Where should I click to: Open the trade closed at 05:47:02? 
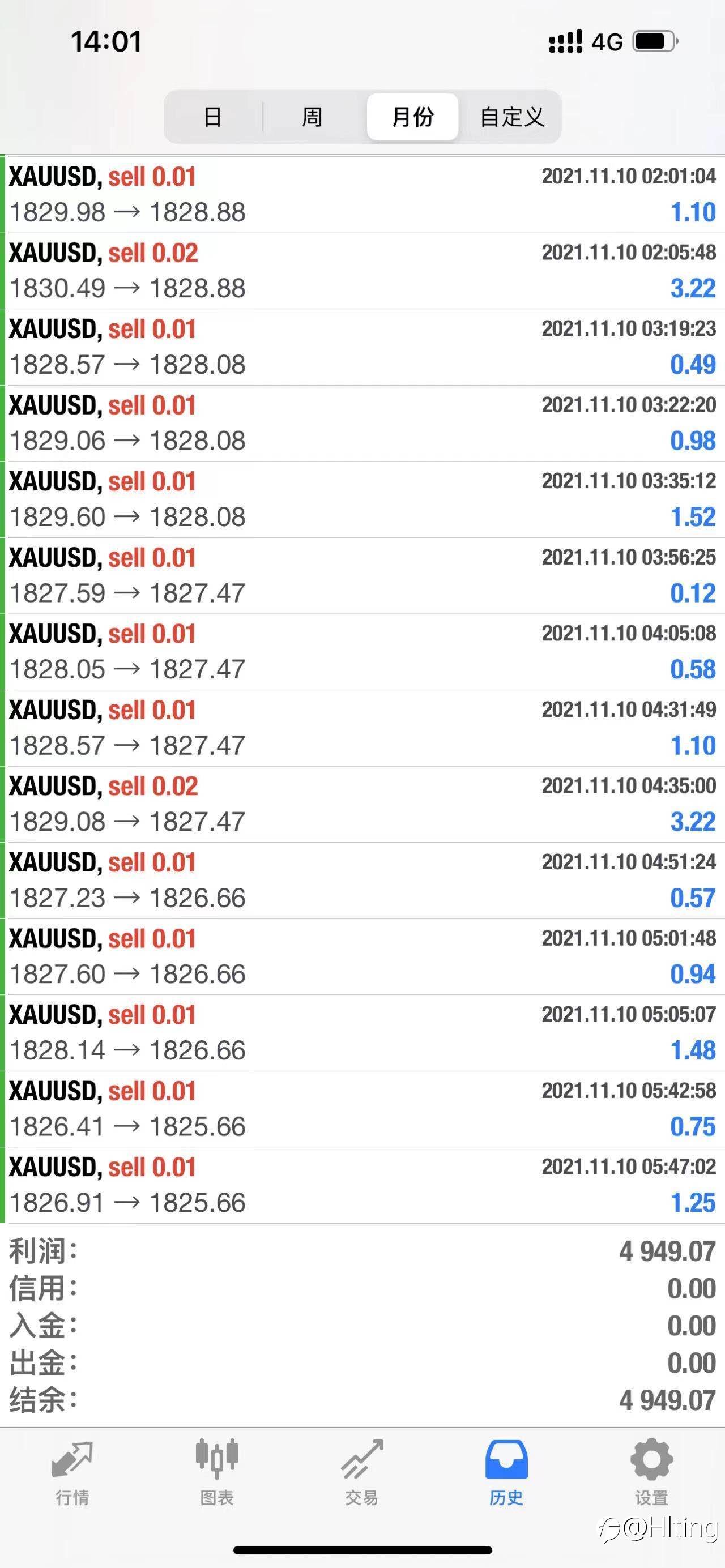pos(364,1185)
